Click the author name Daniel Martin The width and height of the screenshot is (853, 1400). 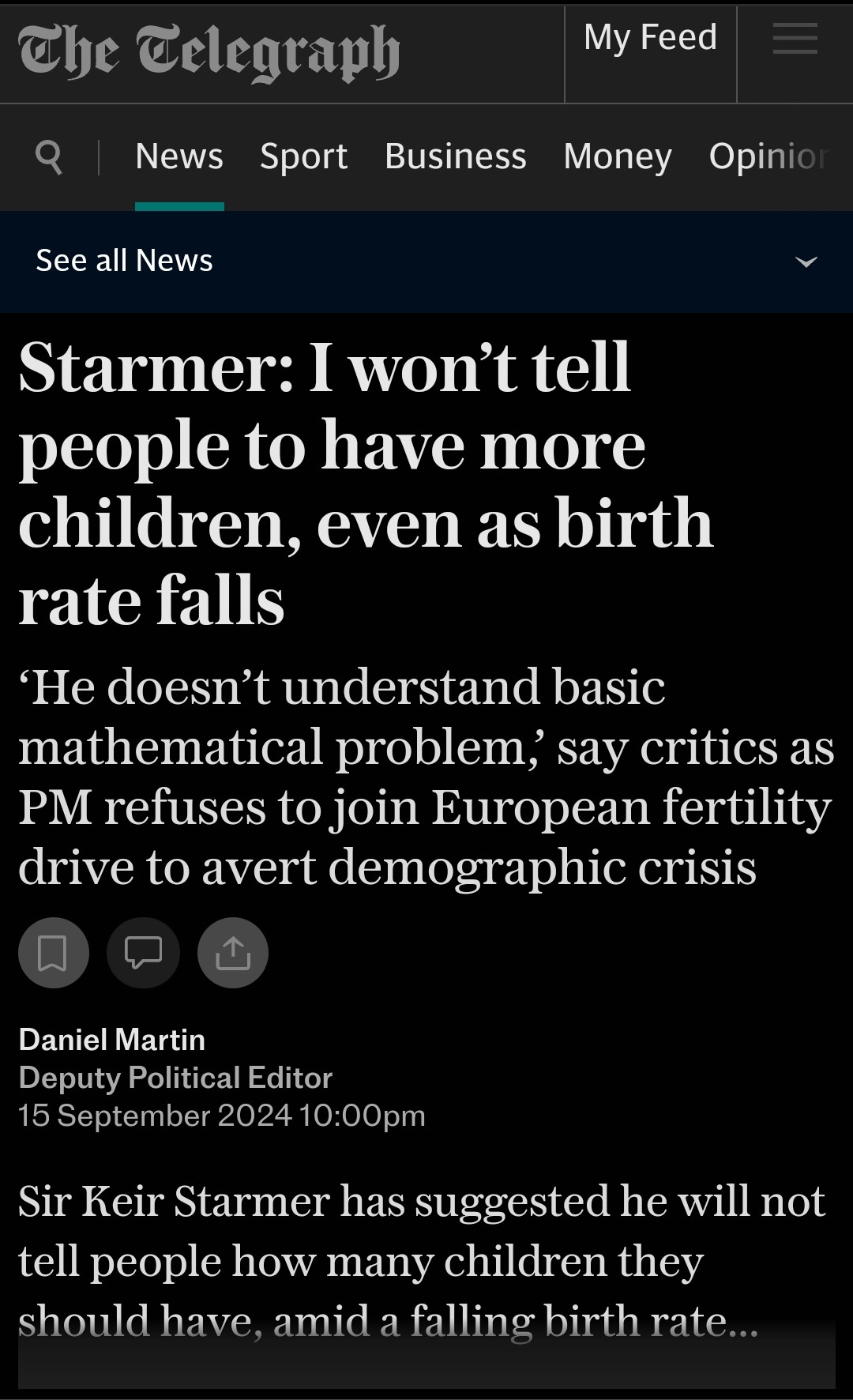click(113, 1039)
